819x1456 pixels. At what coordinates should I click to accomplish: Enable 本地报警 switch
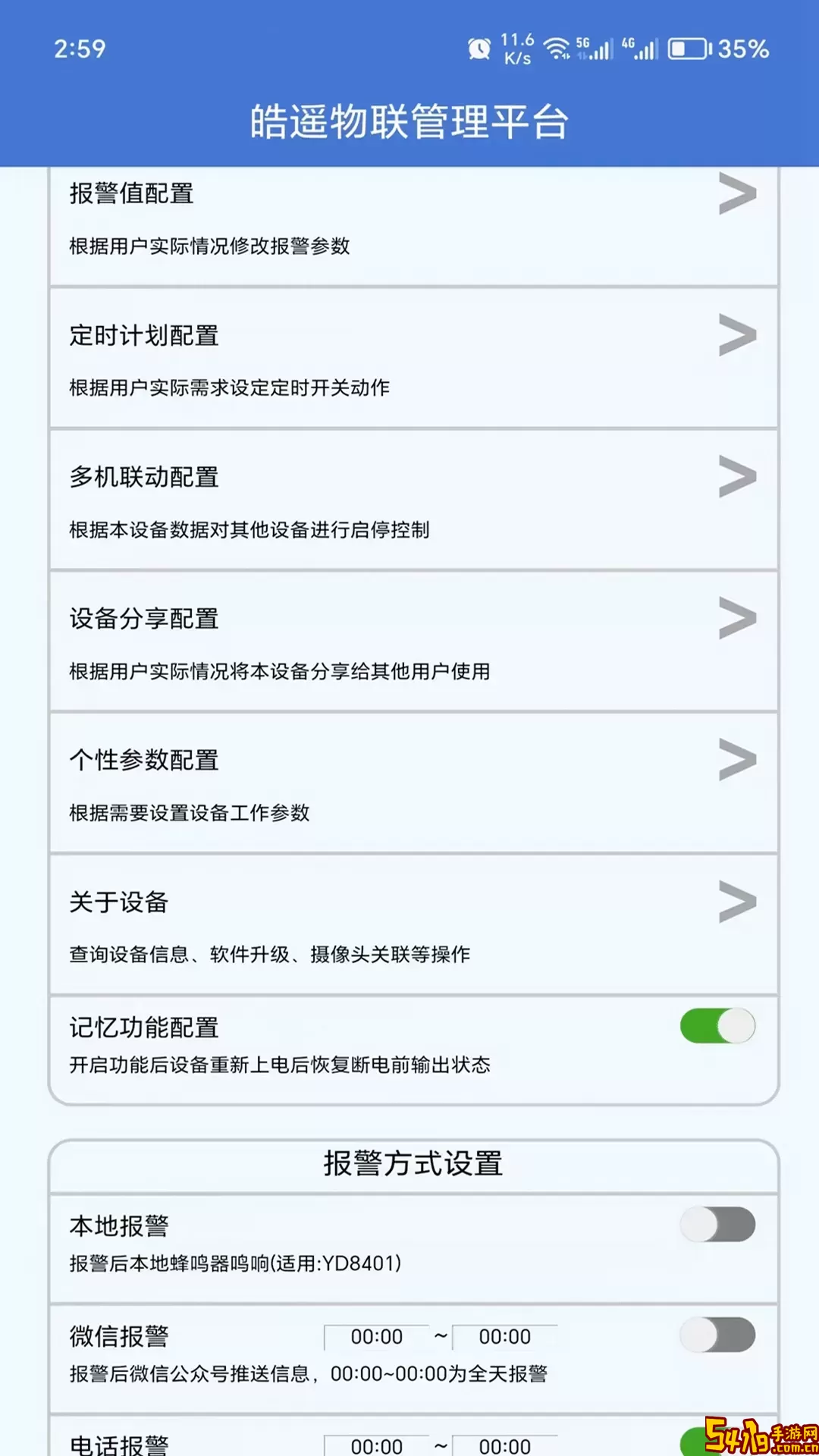(717, 1225)
